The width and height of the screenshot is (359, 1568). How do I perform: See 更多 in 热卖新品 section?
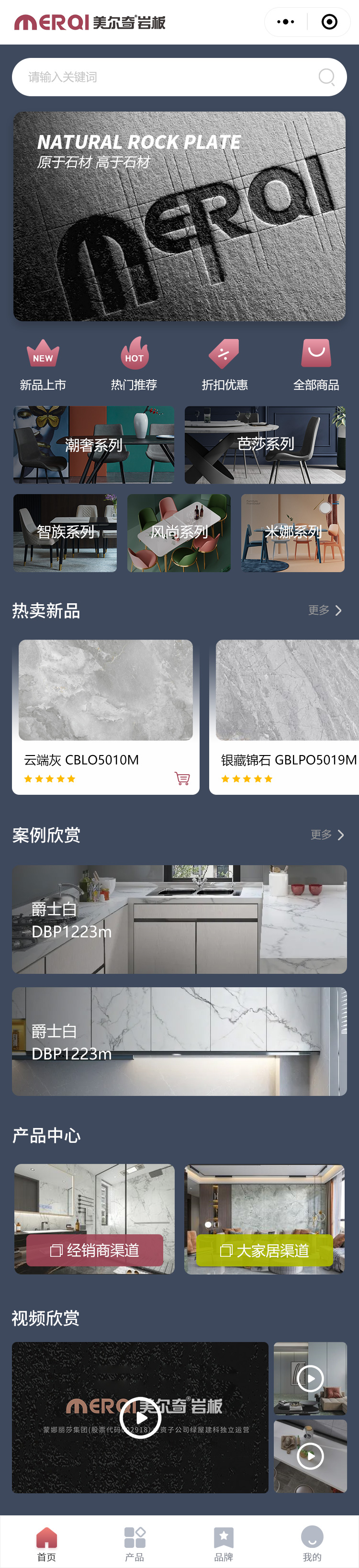tap(325, 610)
